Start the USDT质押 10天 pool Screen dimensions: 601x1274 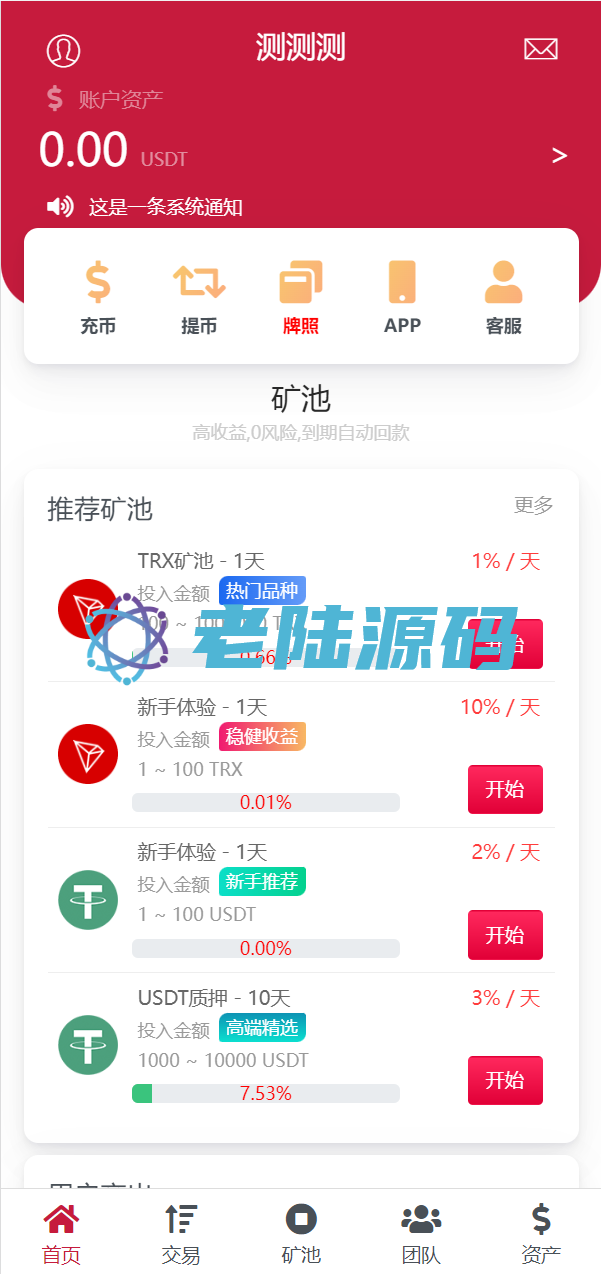pyautogui.click(x=505, y=1080)
